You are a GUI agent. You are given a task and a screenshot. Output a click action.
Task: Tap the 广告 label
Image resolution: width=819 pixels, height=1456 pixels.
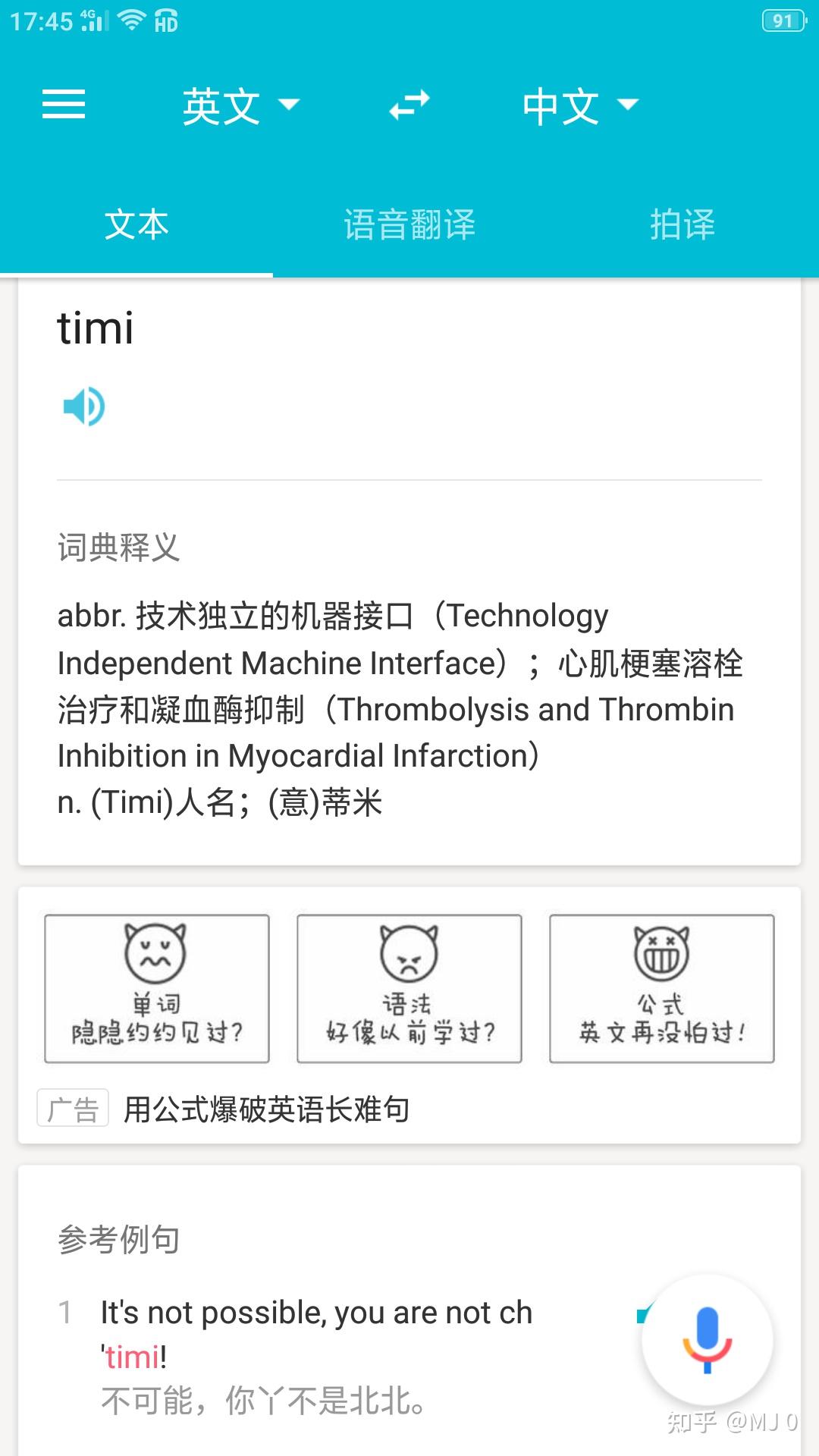pos(73,1108)
